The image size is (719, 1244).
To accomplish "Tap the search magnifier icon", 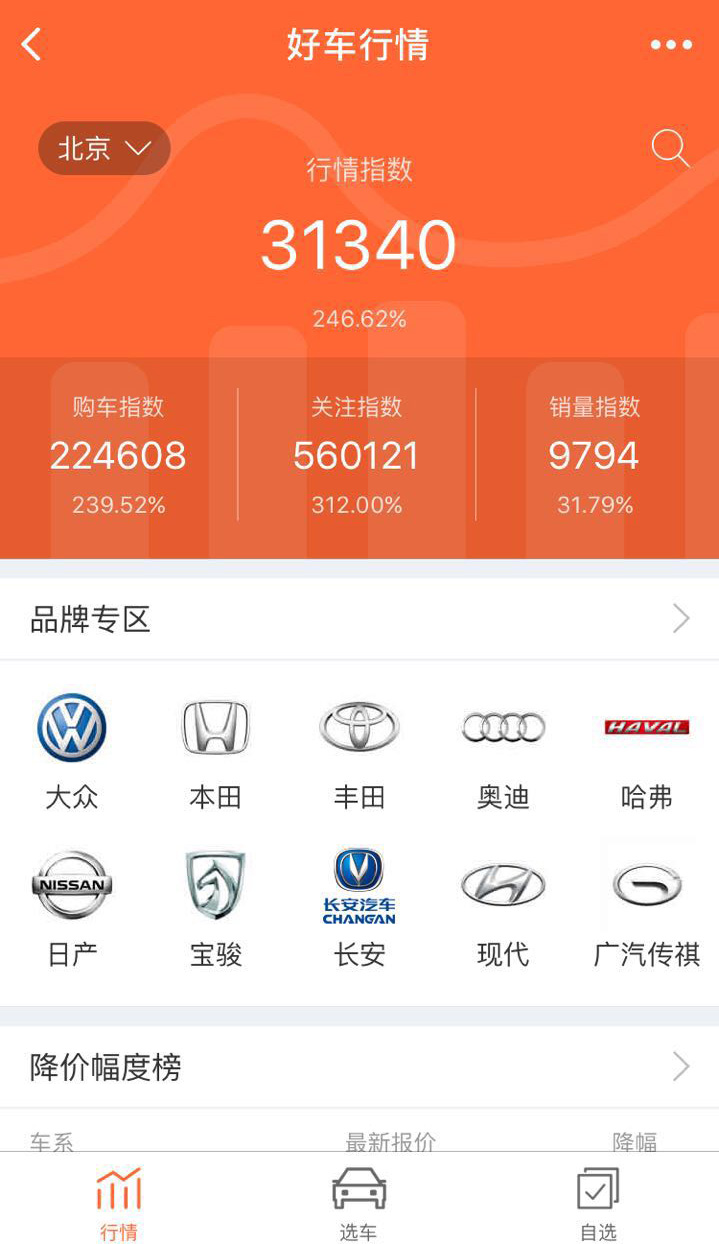I will pyautogui.click(x=670, y=149).
